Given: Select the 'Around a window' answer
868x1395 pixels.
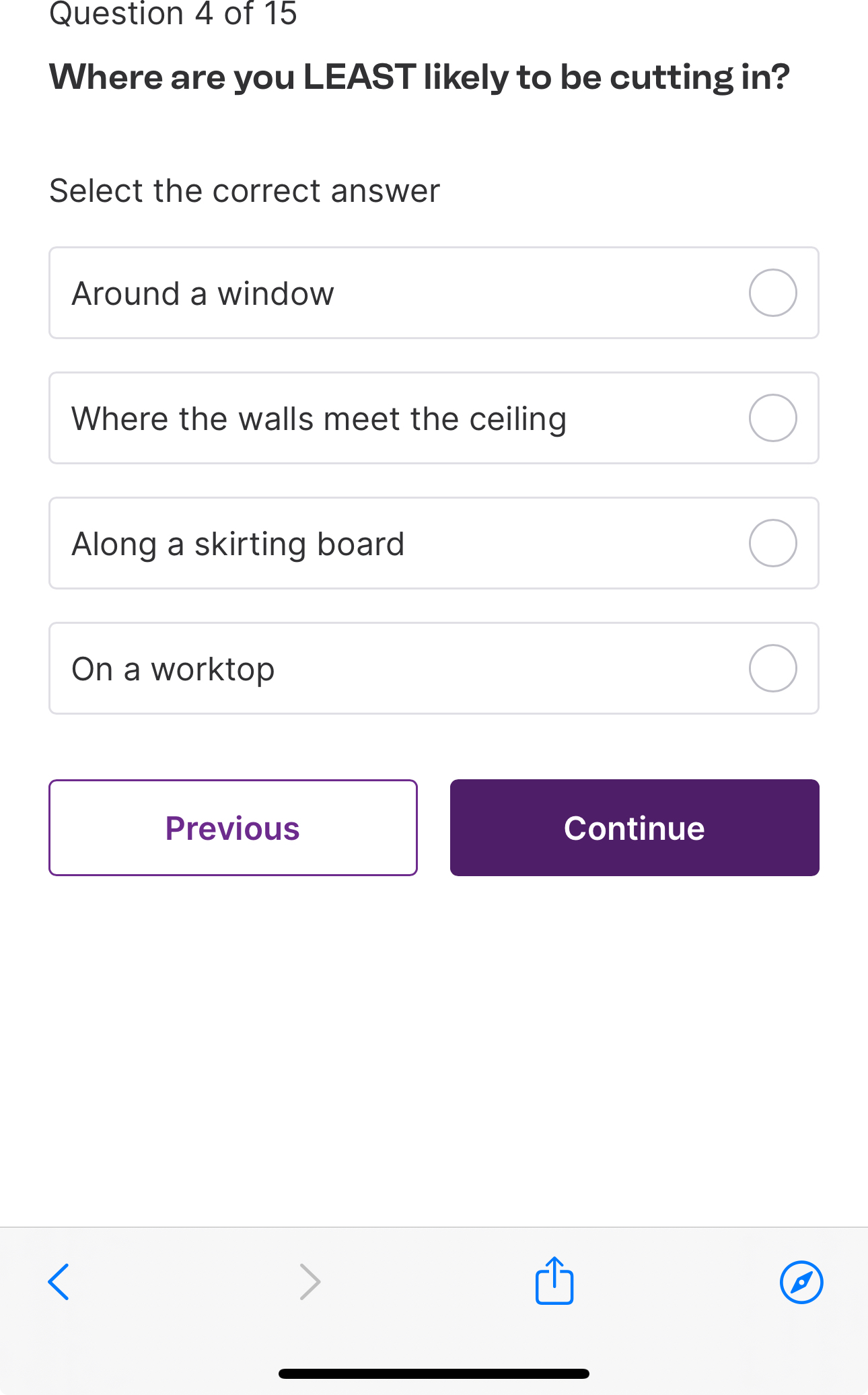Looking at the screenshot, I should pyautogui.click(x=772, y=293).
